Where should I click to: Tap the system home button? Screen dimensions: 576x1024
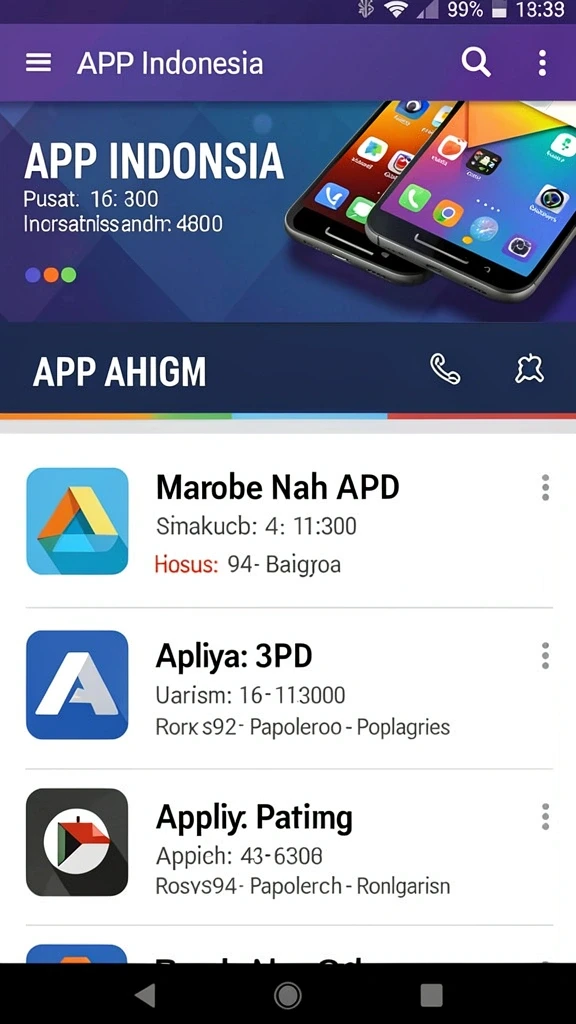click(287, 995)
